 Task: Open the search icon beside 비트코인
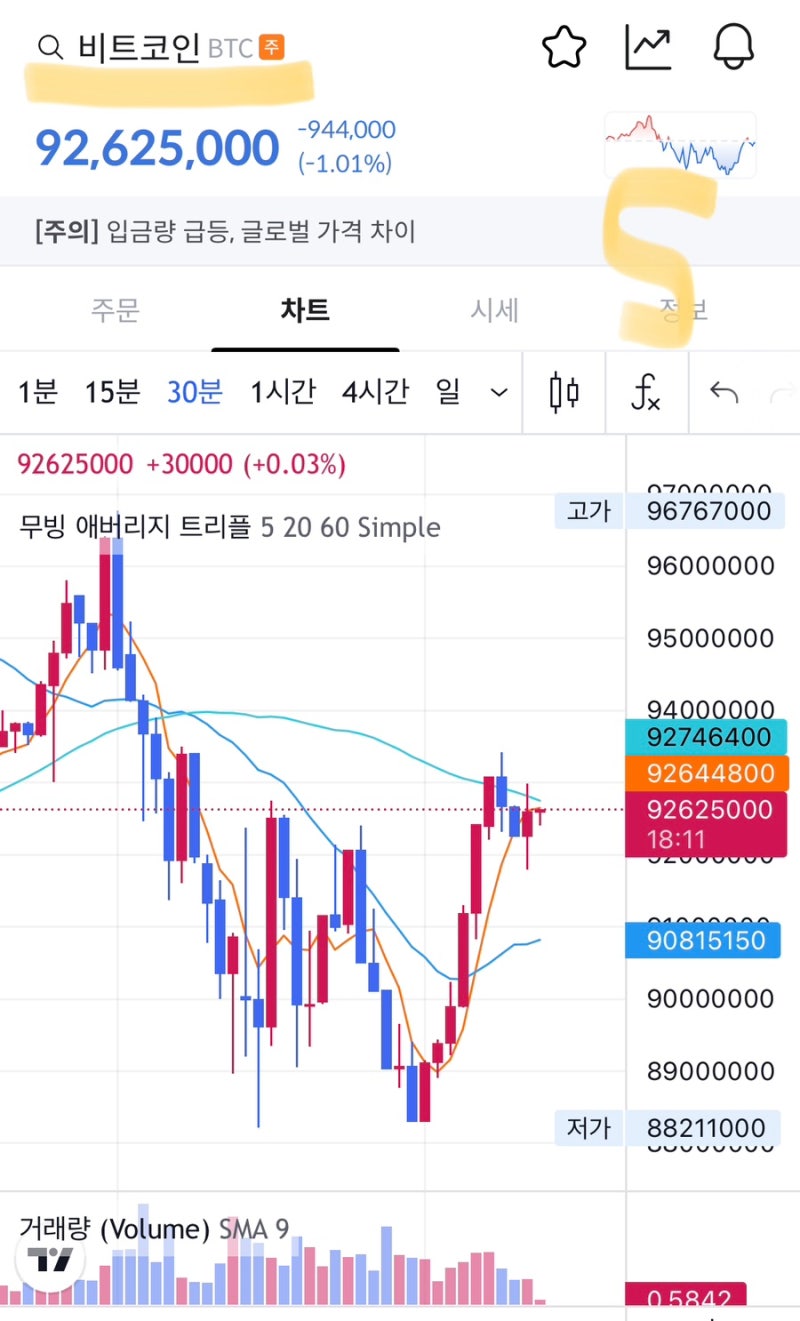[x=48, y=46]
